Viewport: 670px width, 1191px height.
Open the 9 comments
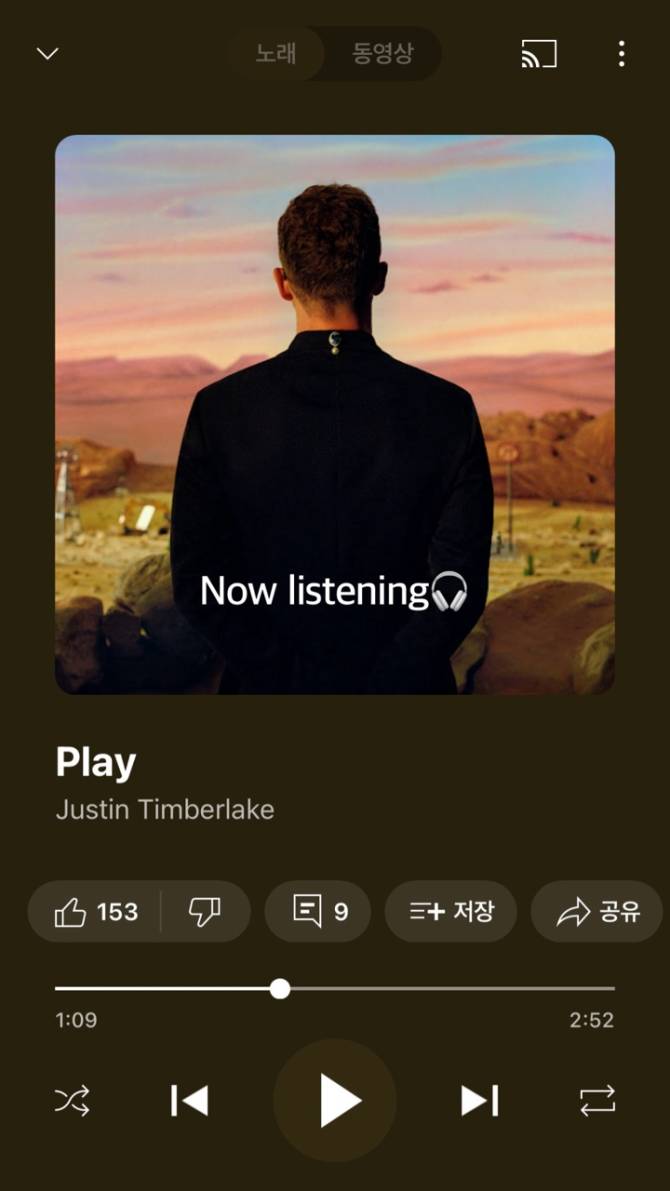point(318,912)
